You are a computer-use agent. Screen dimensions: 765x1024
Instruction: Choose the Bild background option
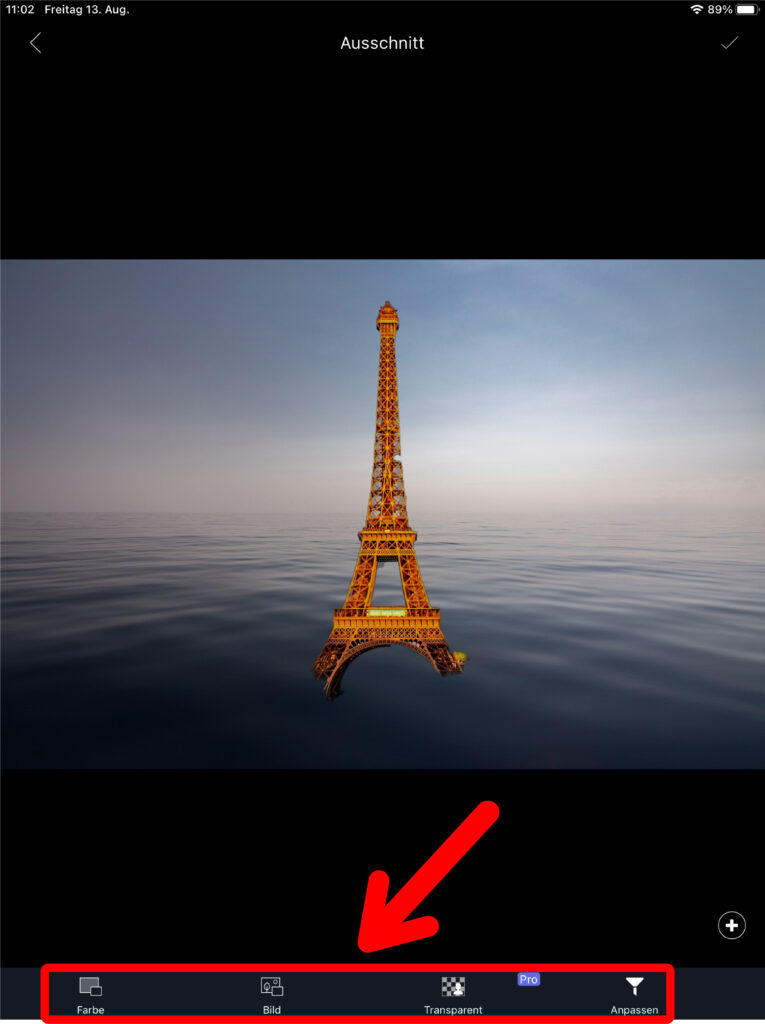click(x=271, y=994)
